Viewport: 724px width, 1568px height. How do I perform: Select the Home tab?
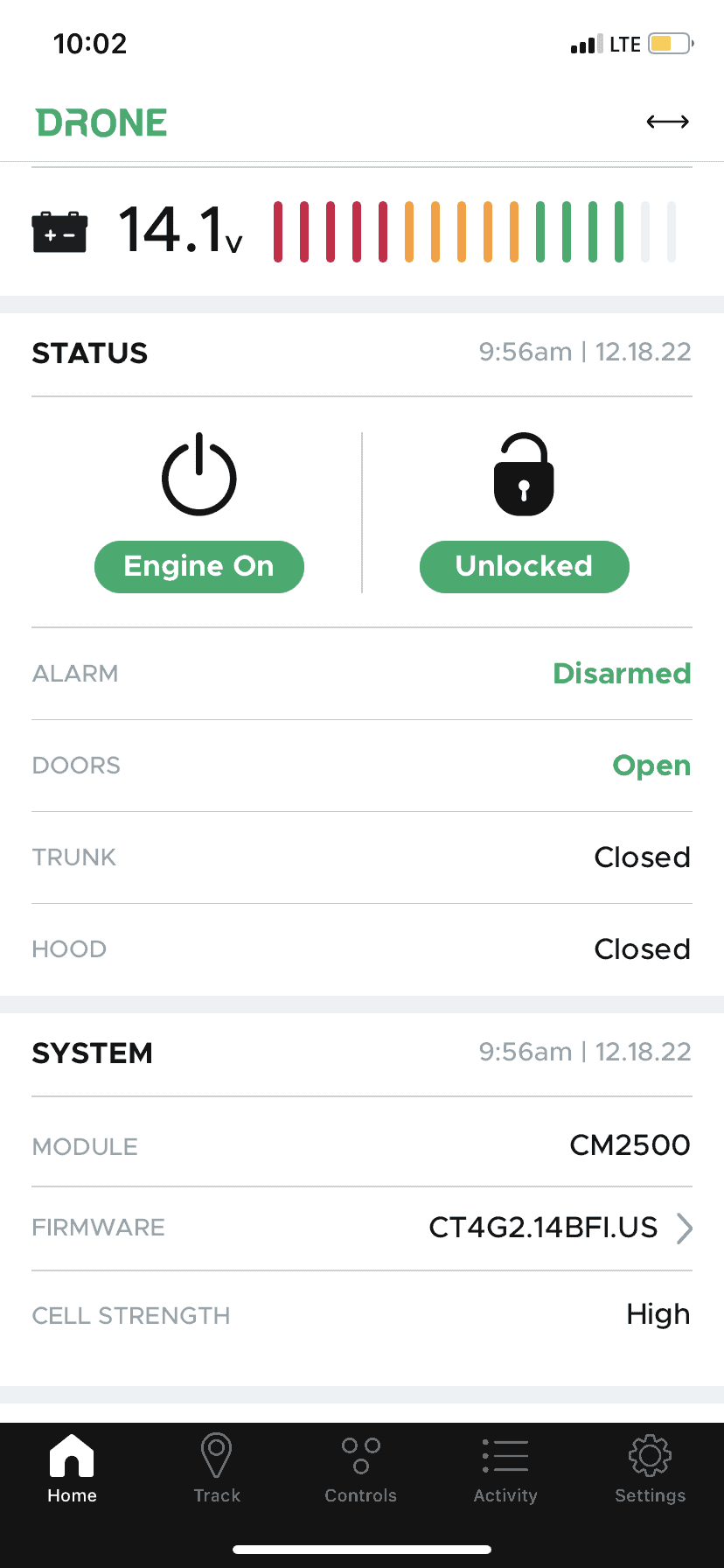(x=73, y=1469)
